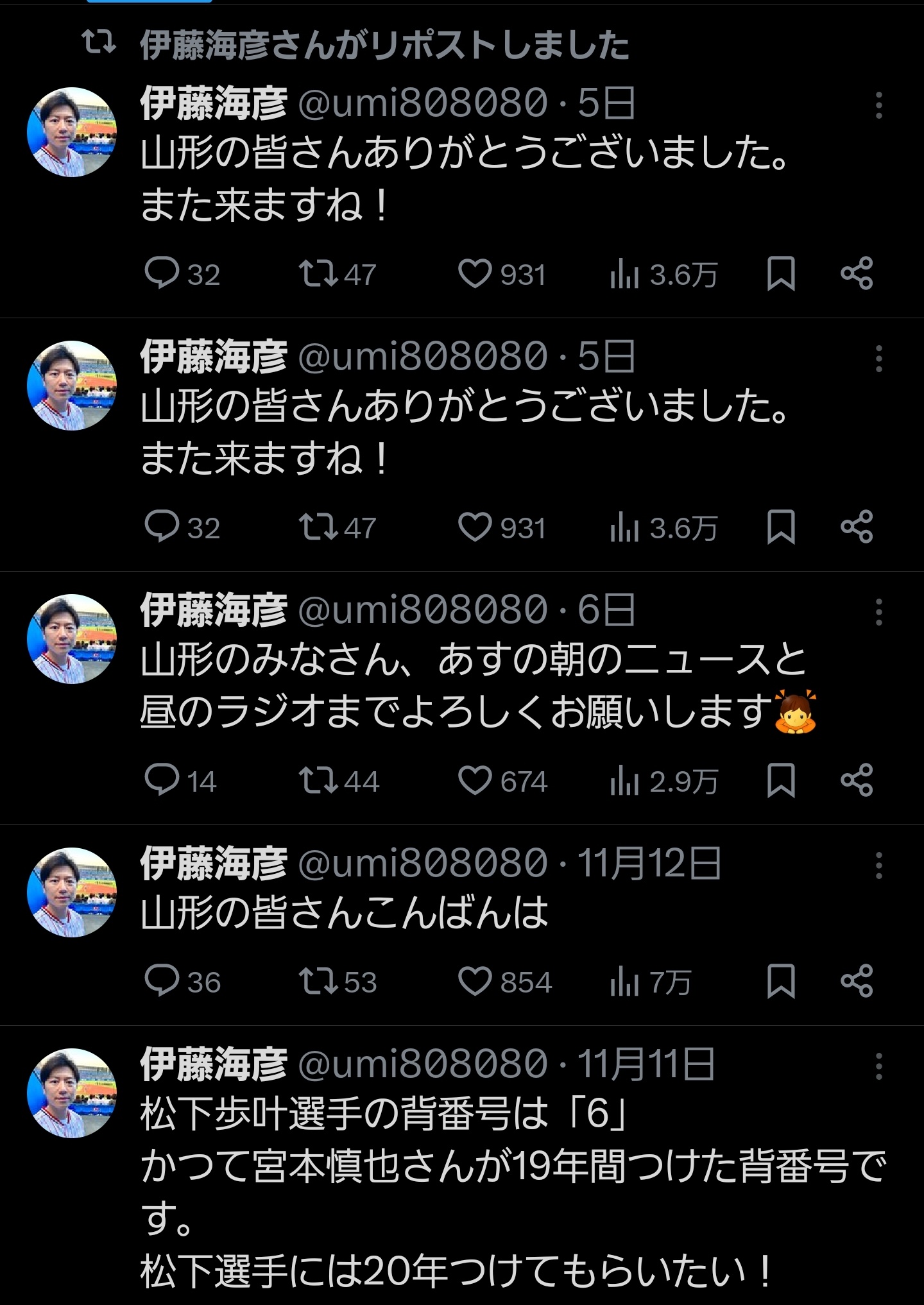Repost the 6日 post with 44 reposts
Screen dimensions: 924x1305
(x=319, y=780)
